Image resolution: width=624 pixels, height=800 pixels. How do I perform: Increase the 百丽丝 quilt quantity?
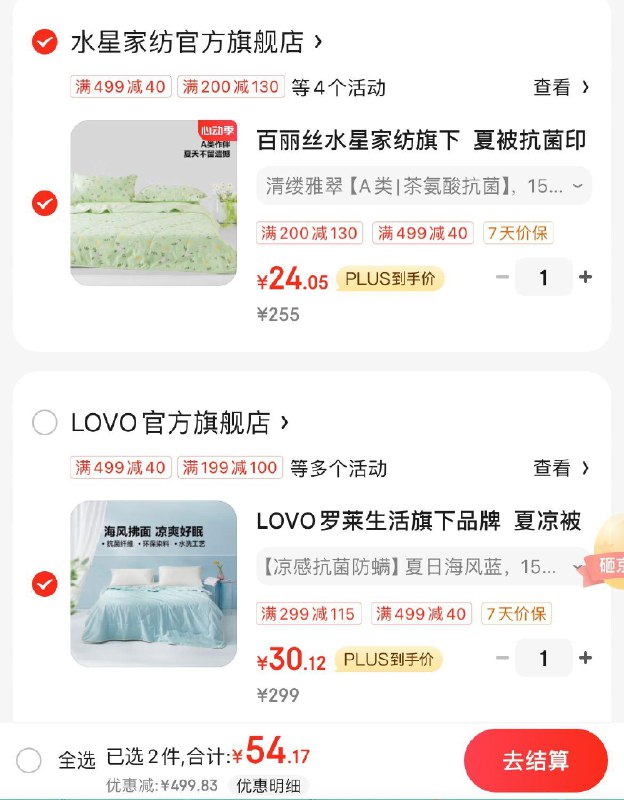[586, 277]
